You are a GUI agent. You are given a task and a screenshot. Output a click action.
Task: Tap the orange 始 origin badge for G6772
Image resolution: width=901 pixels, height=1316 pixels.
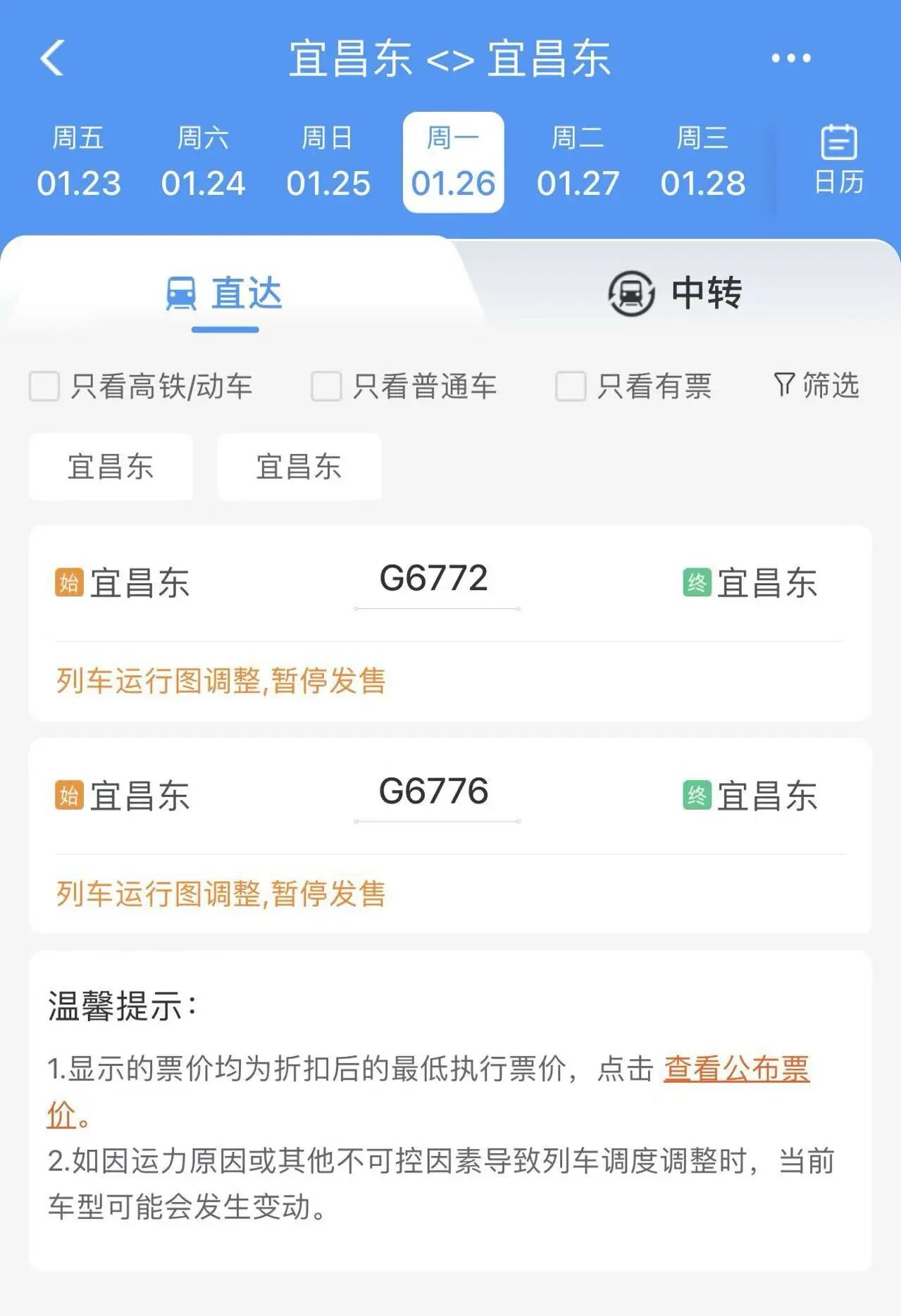click(x=70, y=579)
